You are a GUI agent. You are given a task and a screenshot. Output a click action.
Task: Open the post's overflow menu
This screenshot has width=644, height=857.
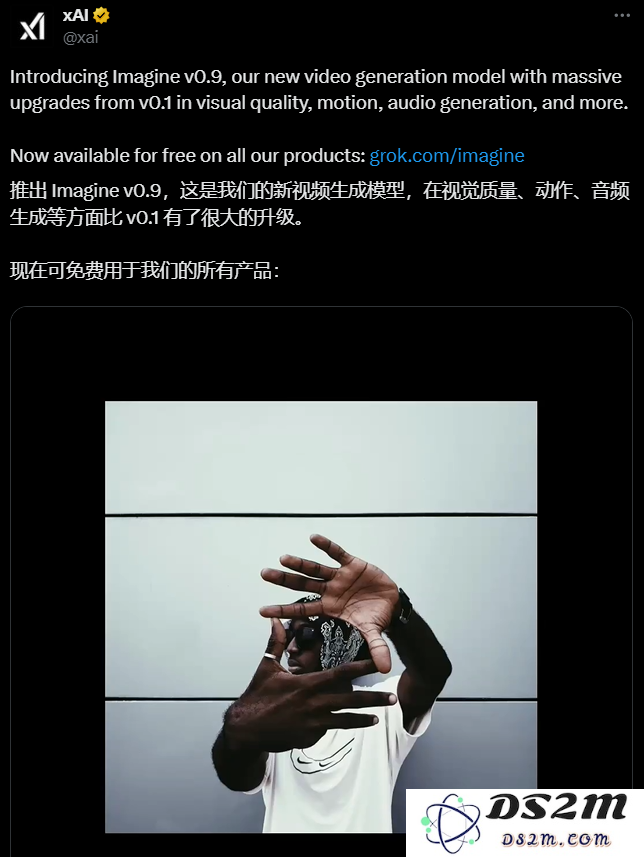(621, 17)
